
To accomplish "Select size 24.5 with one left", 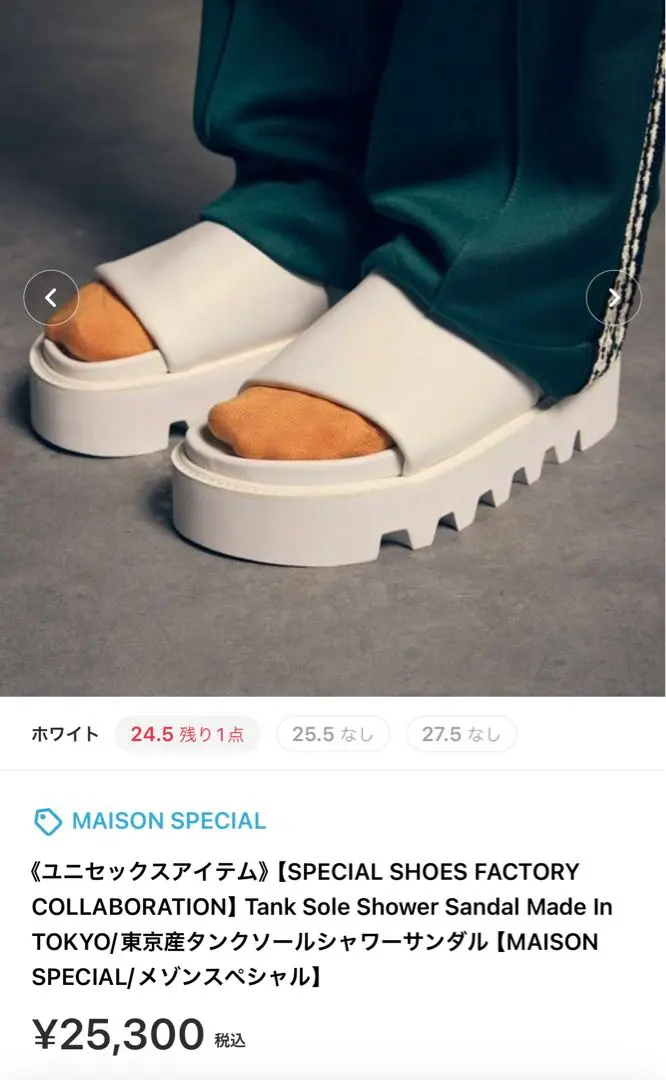I will coord(187,734).
